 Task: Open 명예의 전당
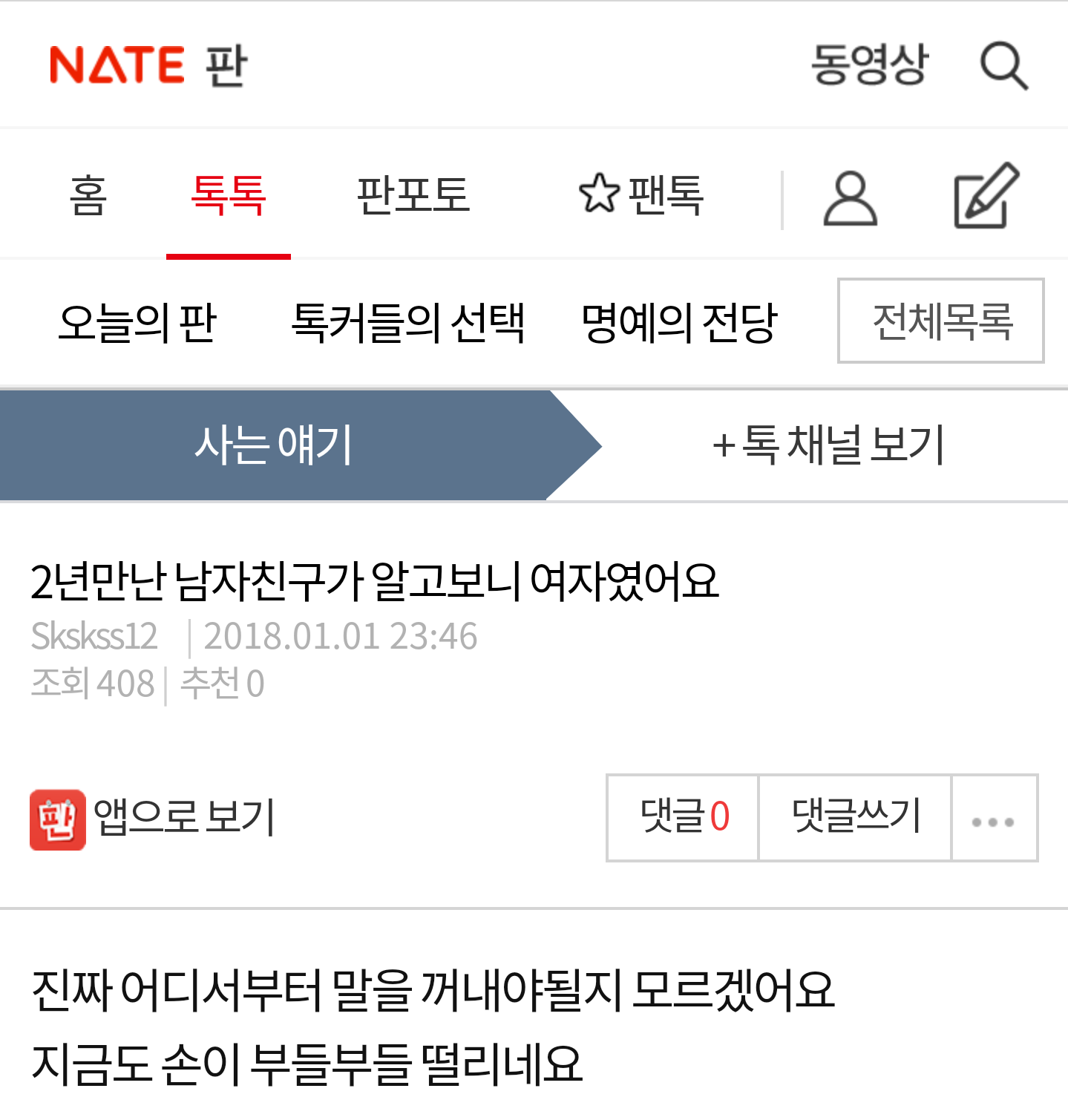[x=678, y=323]
